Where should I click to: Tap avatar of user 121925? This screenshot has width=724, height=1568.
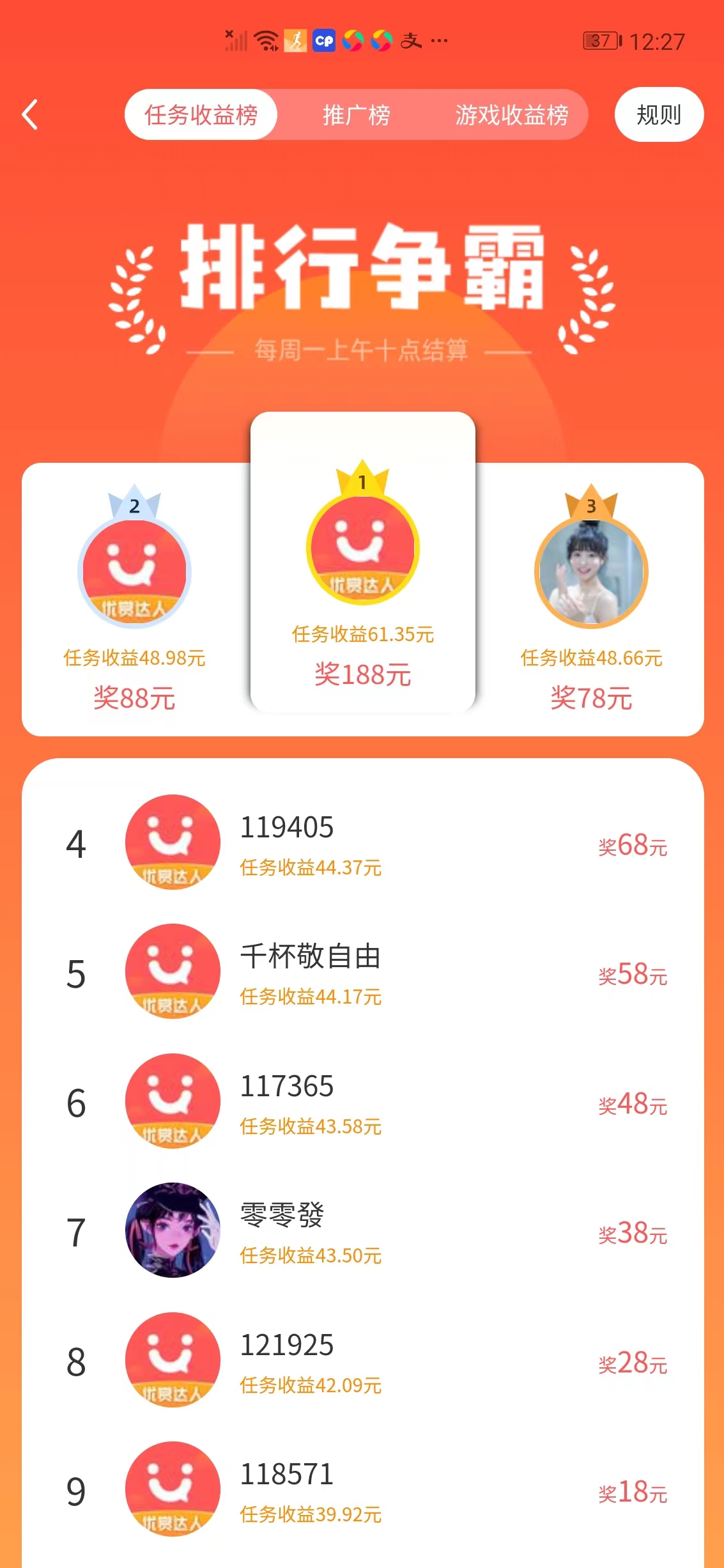click(x=173, y=1360)
